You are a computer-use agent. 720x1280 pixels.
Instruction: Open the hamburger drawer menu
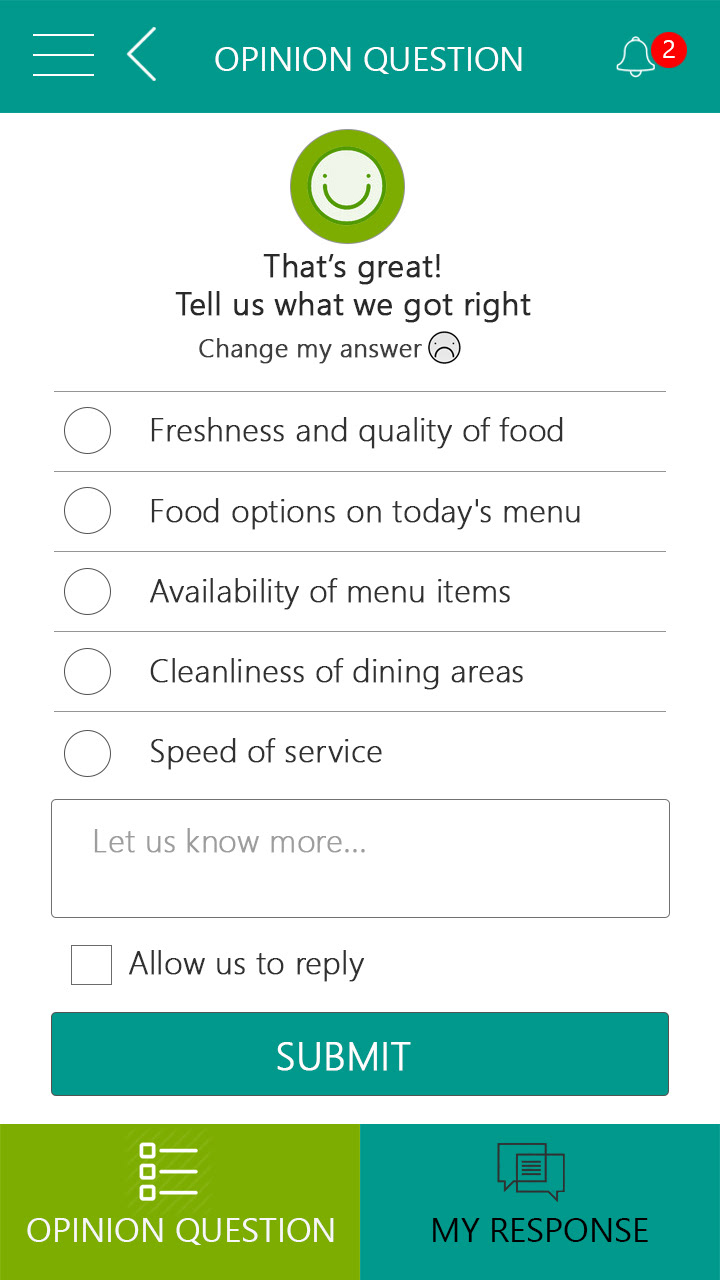(63, 55)
